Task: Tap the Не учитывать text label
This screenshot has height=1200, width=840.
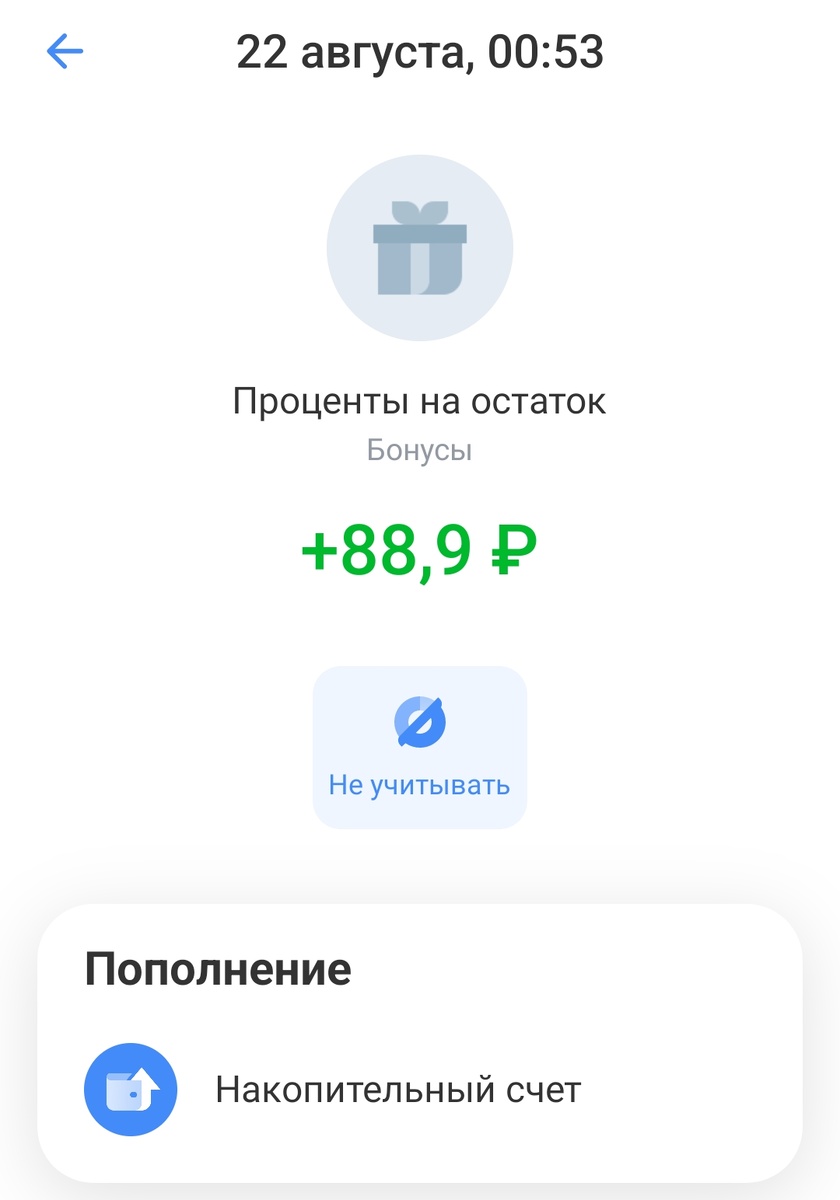Action: click(419, 787)
